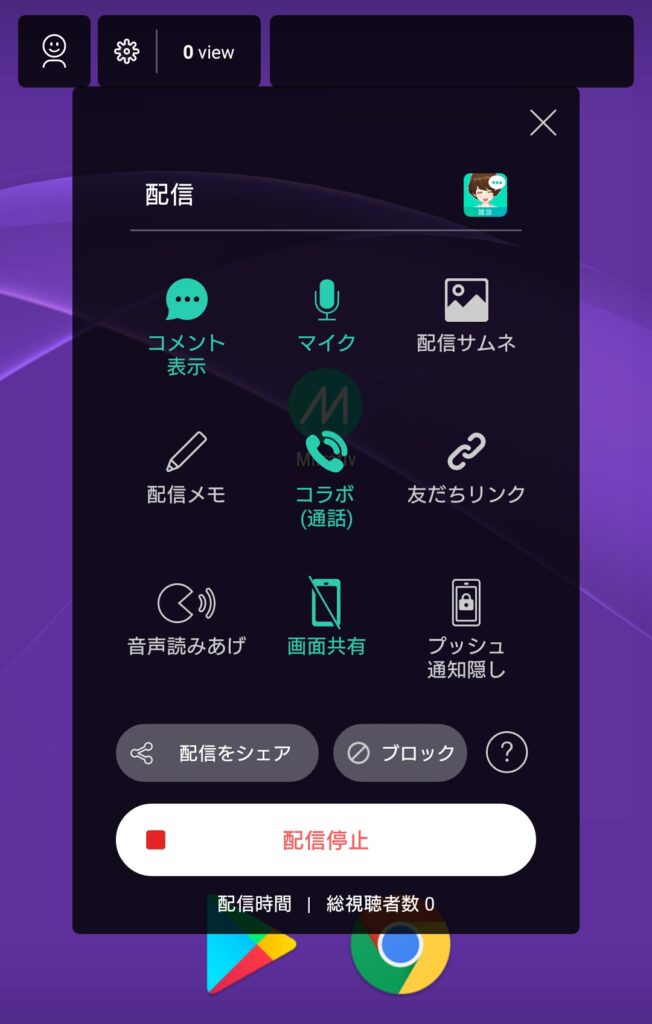
Task: Open 配信サムネ thumbnail setting
Action: [x=466, y=315]
